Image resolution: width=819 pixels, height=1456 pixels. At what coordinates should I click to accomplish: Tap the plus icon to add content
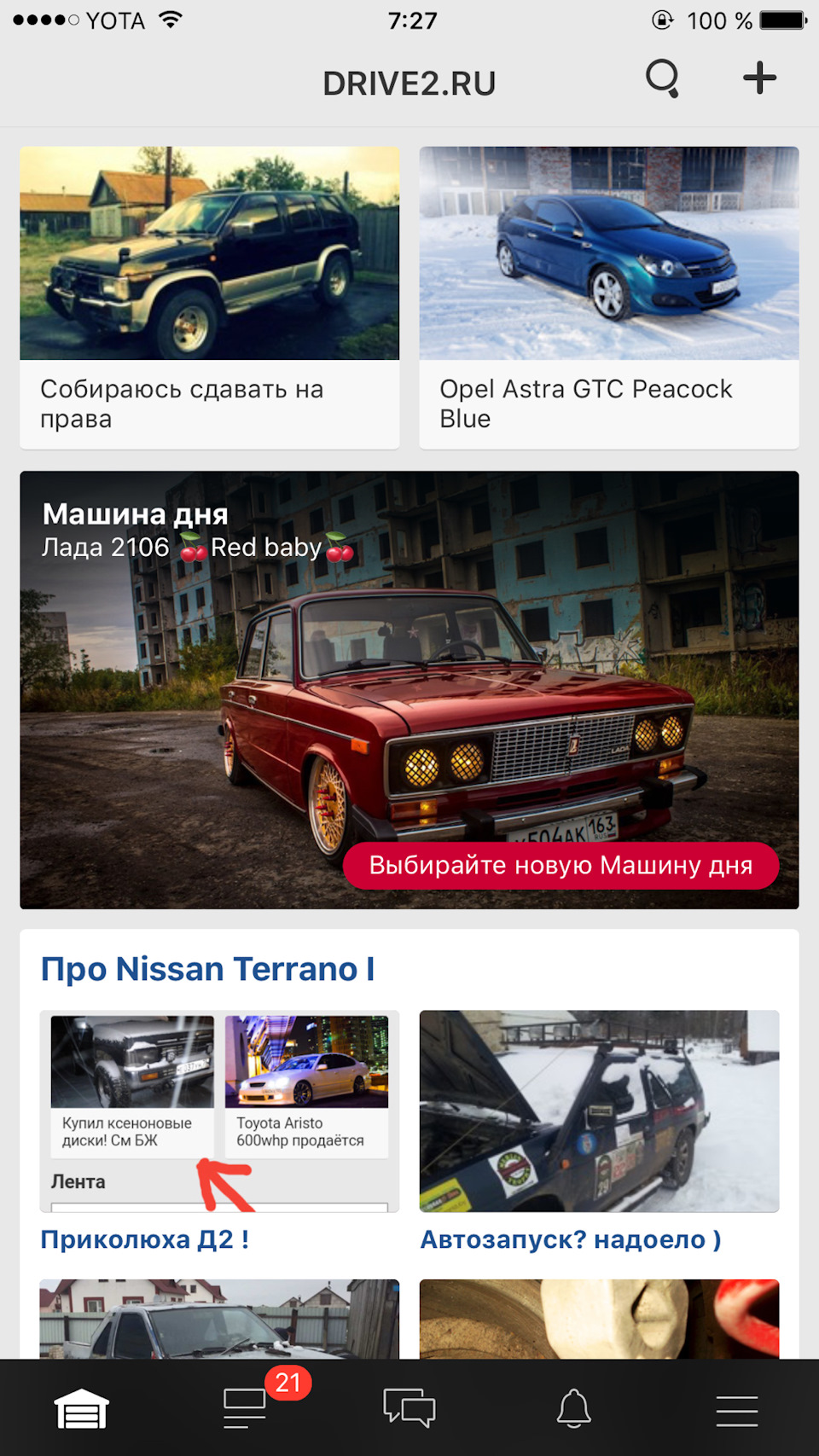[x=759, y=78]
